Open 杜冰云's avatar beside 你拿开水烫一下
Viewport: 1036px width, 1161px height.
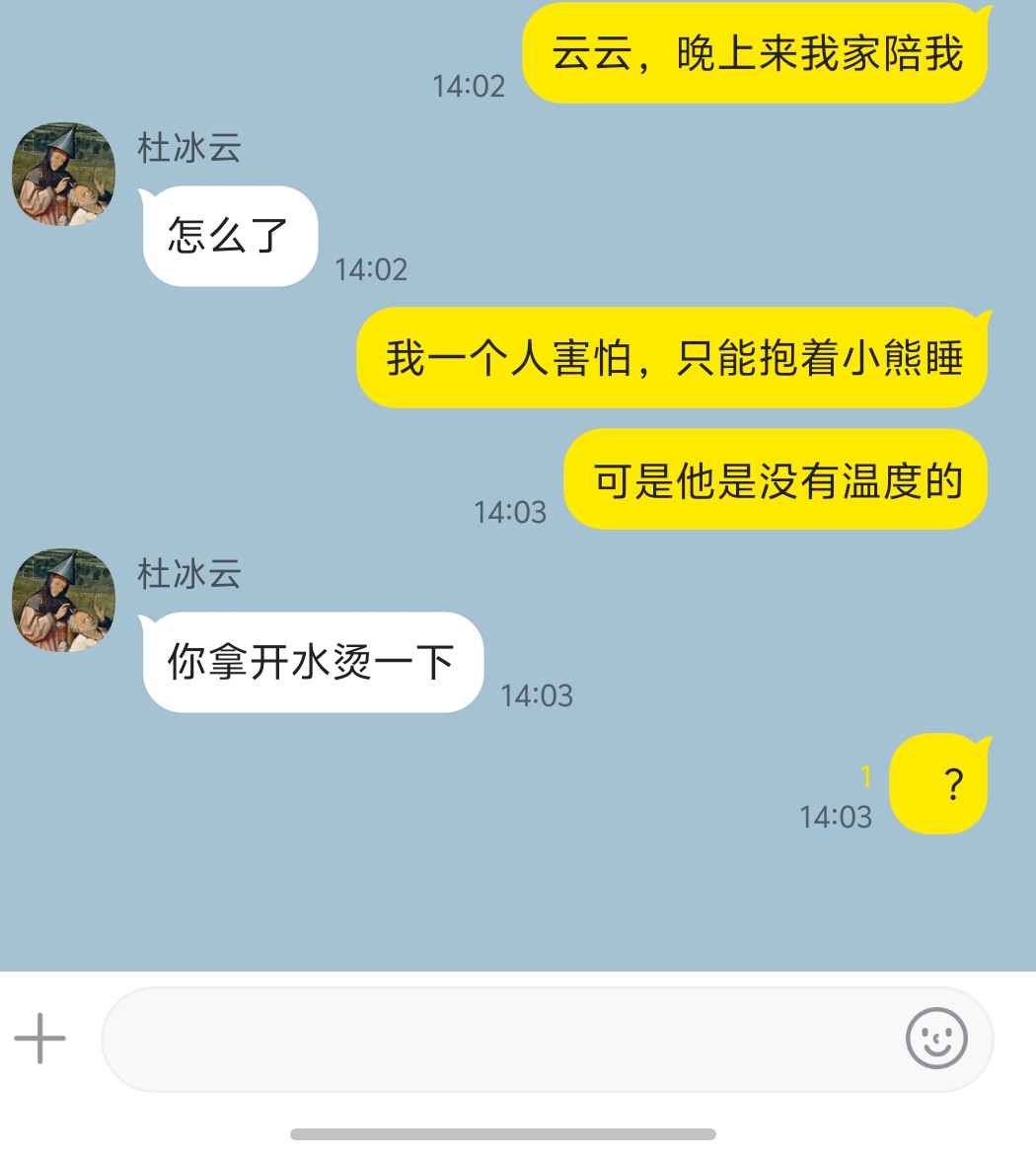(63, 601)
